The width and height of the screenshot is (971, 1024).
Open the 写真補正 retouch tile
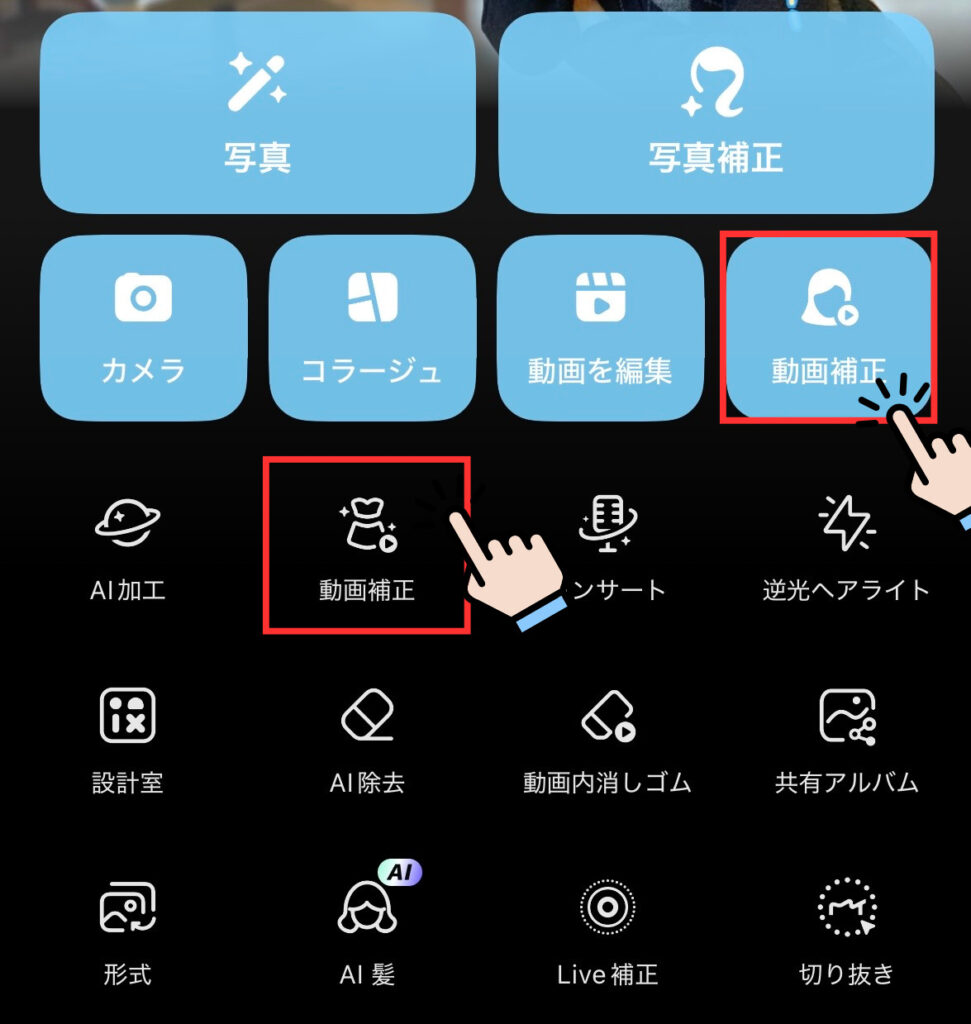coord(715,113)
